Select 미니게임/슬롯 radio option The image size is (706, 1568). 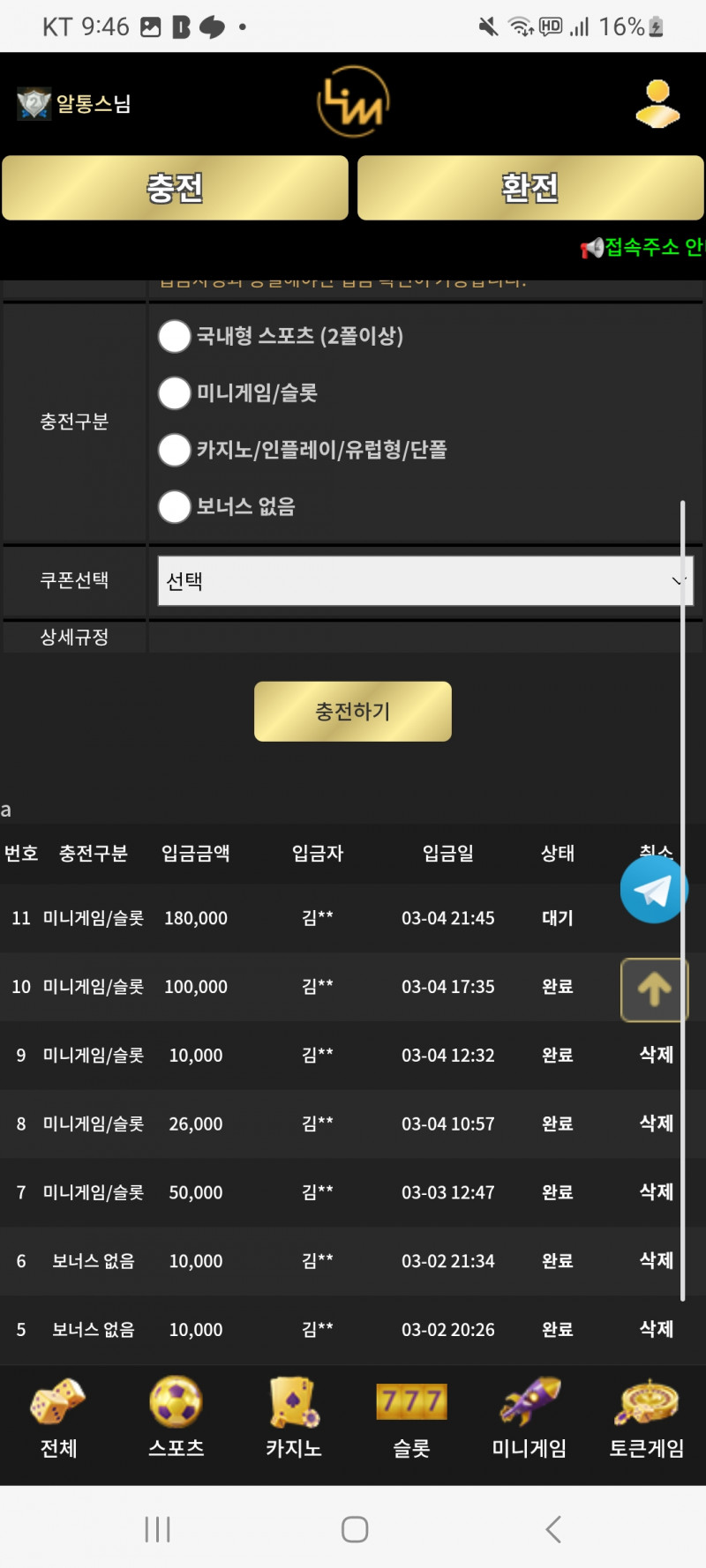175,393
